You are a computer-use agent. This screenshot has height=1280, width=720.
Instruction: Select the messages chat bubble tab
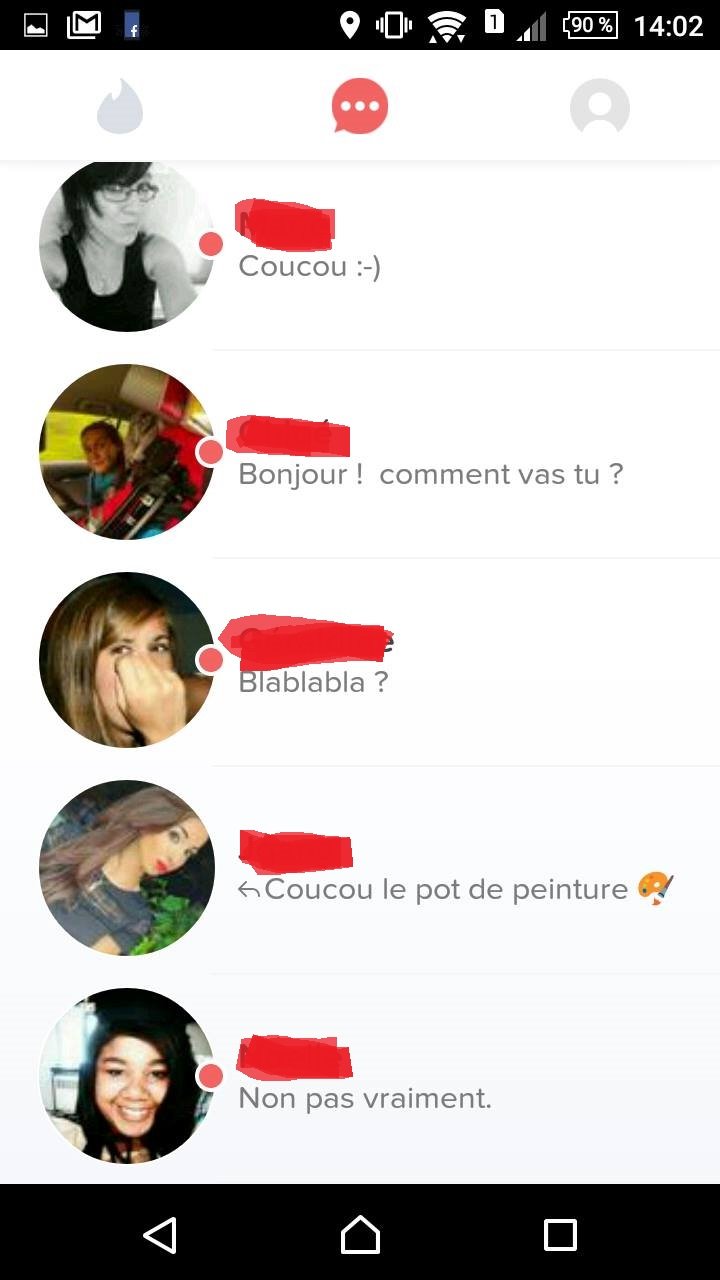click(x=360, y=106)
